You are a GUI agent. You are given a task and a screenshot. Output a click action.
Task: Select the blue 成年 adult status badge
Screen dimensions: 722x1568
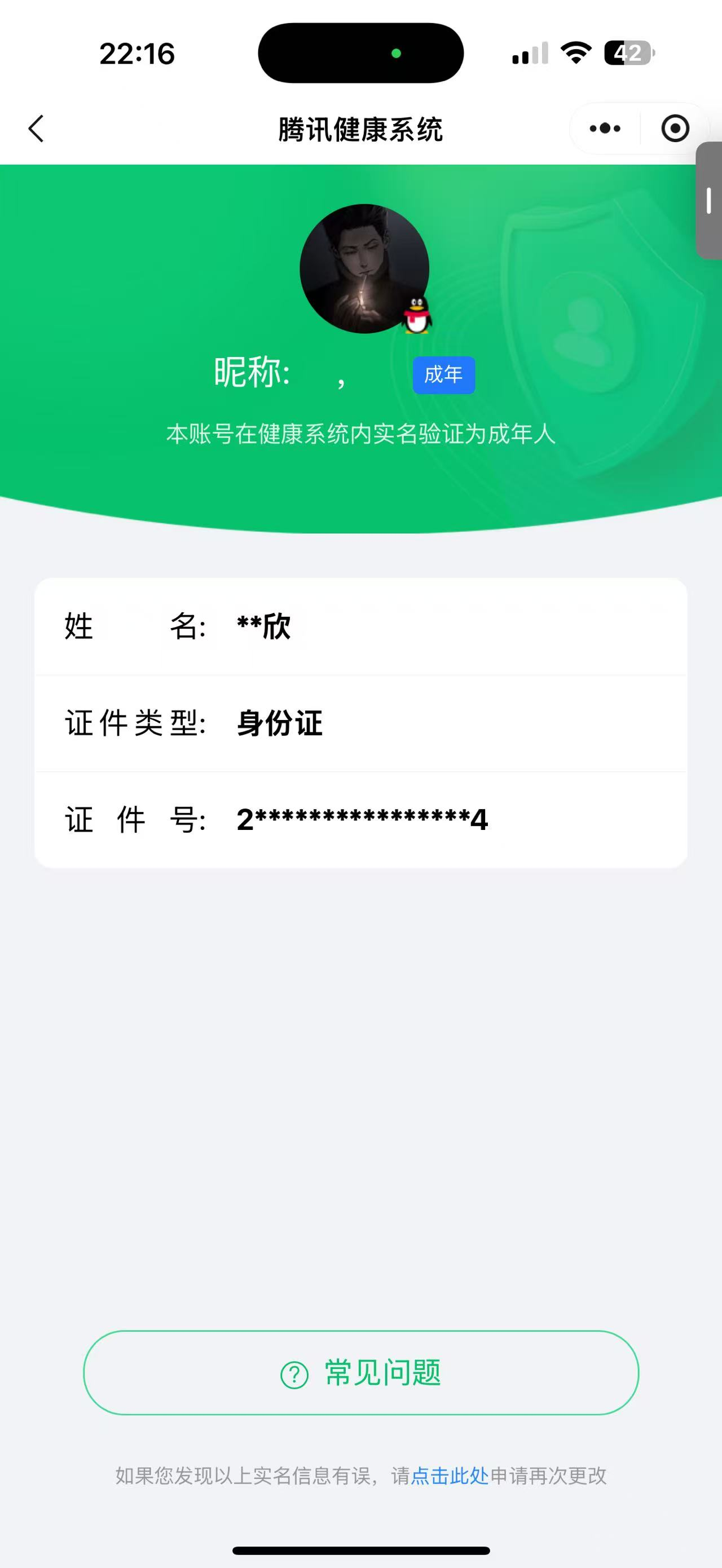444,375
